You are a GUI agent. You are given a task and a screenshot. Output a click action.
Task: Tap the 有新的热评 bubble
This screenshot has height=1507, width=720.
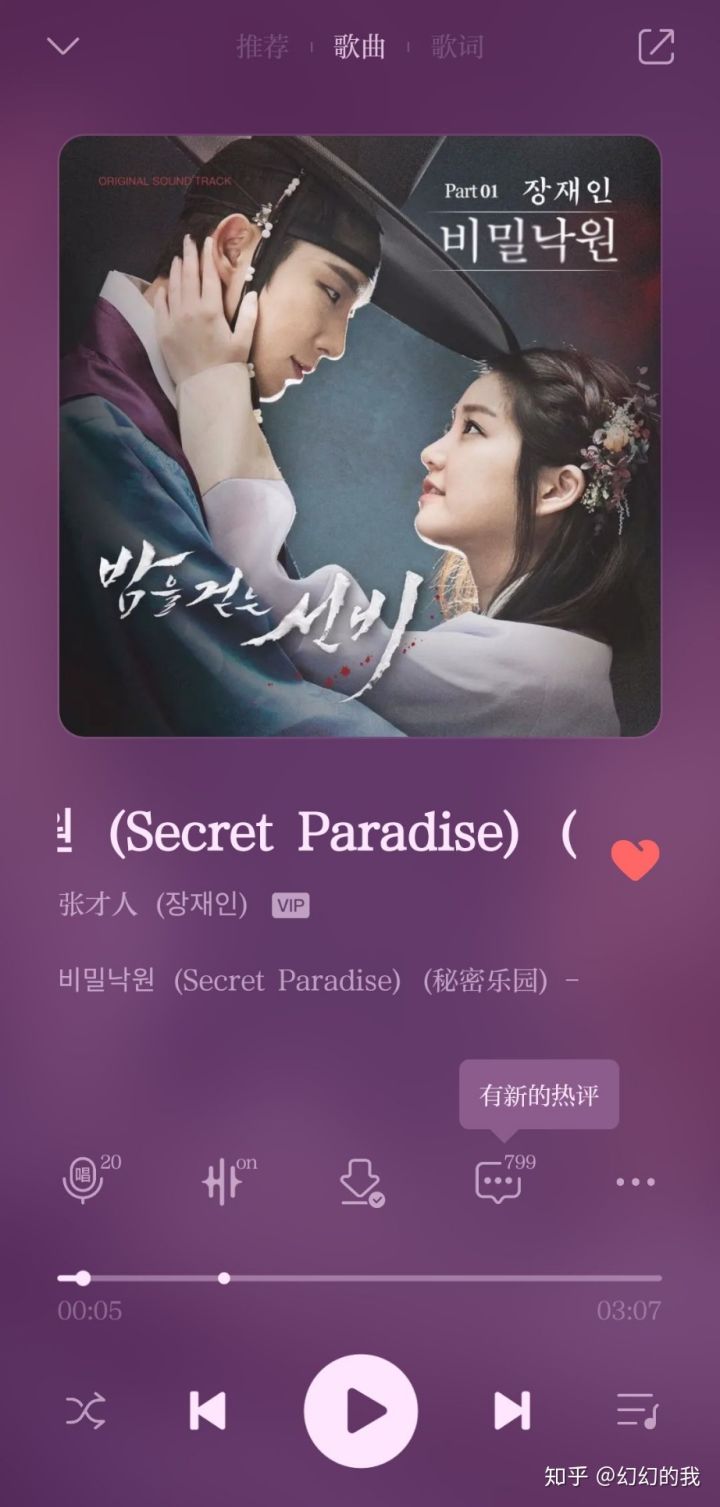click(539, 1095)
